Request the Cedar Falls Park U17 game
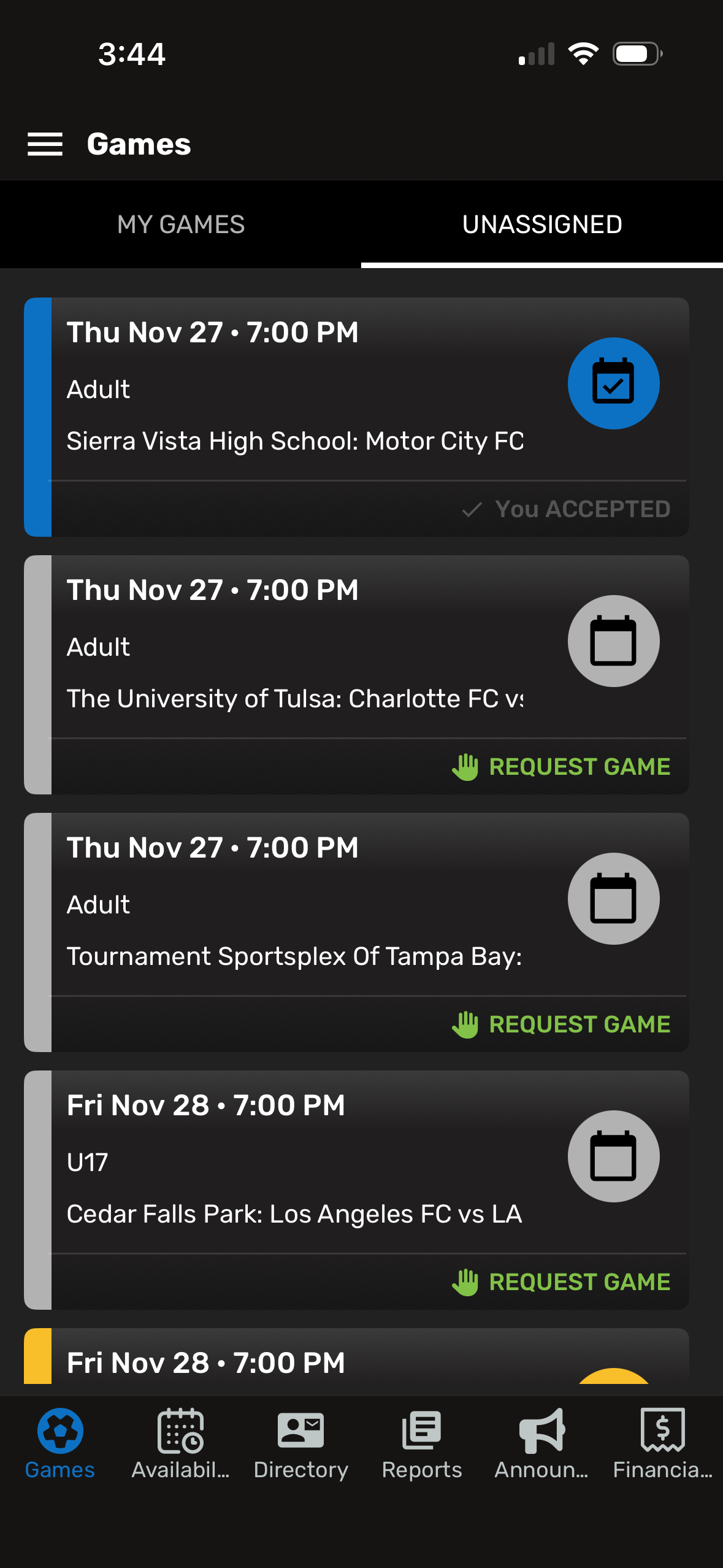 pyautogui.click(x=580, y=1282)
